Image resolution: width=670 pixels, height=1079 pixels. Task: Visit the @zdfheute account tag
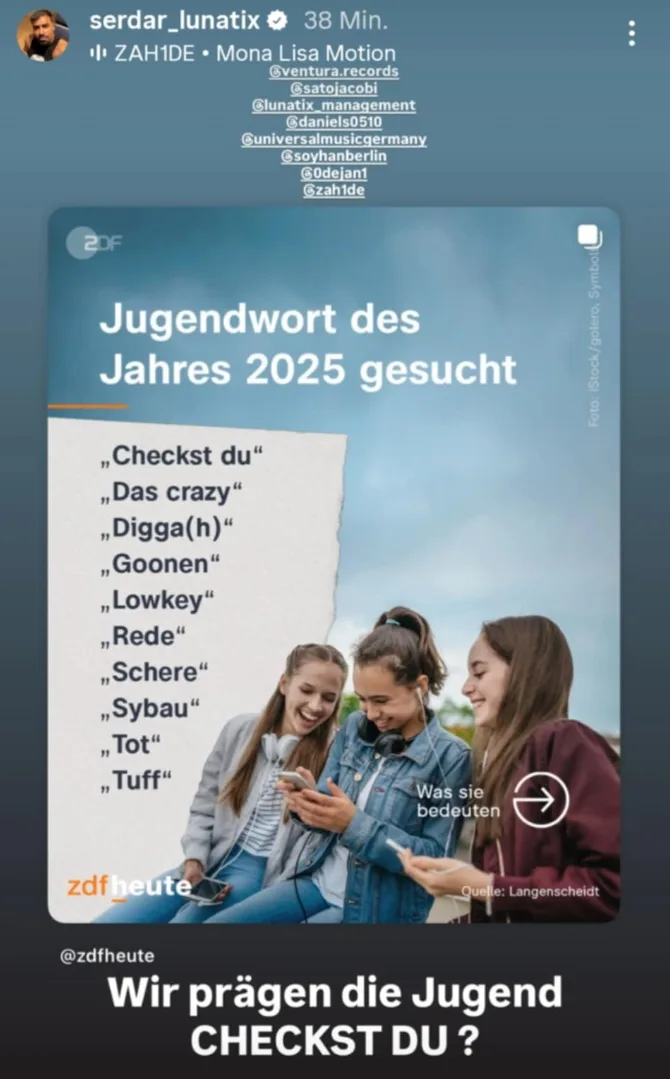pyautogui.click(x=107, y=956)
